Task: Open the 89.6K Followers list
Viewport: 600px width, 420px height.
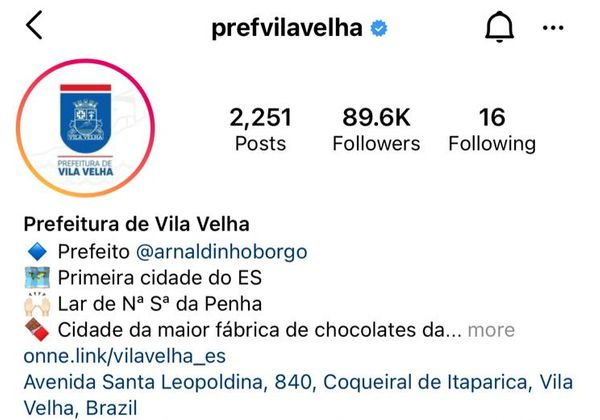Action: [x=376, y=130]
